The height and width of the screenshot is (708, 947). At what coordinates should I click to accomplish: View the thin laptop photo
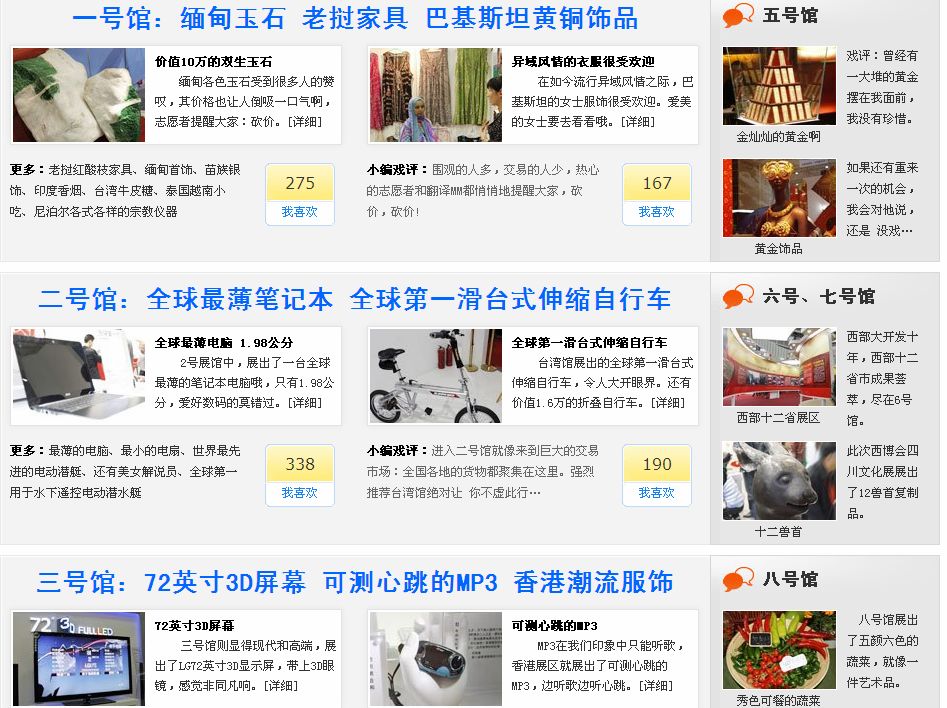[x=79, y=376]
